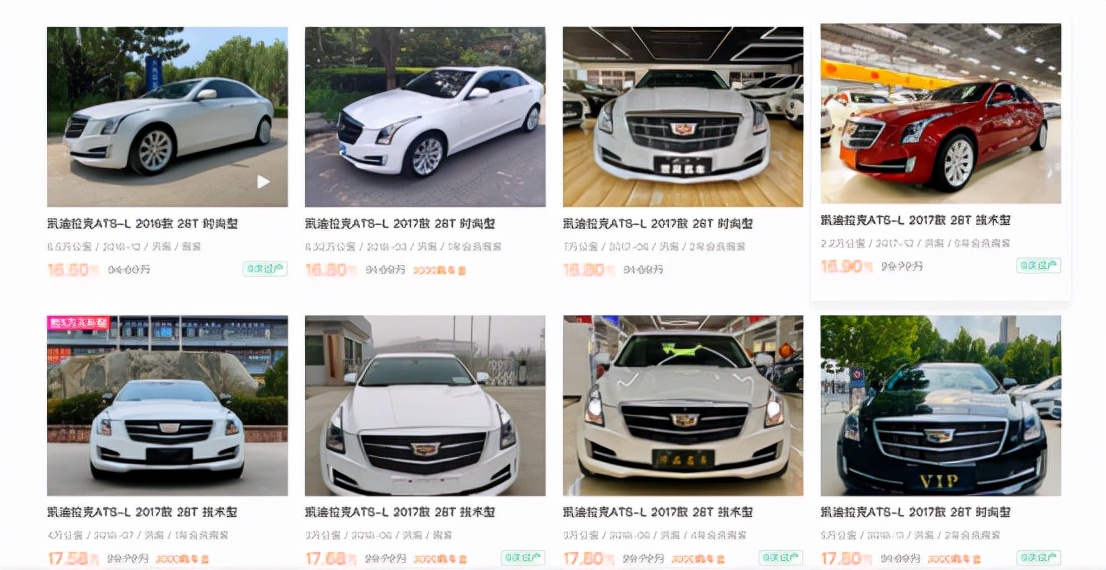Image resolution: width=1106 pixels, height=570 pixels.
Task: Open the ATS-L listing priced 17.58万
Action: (167, 405)
